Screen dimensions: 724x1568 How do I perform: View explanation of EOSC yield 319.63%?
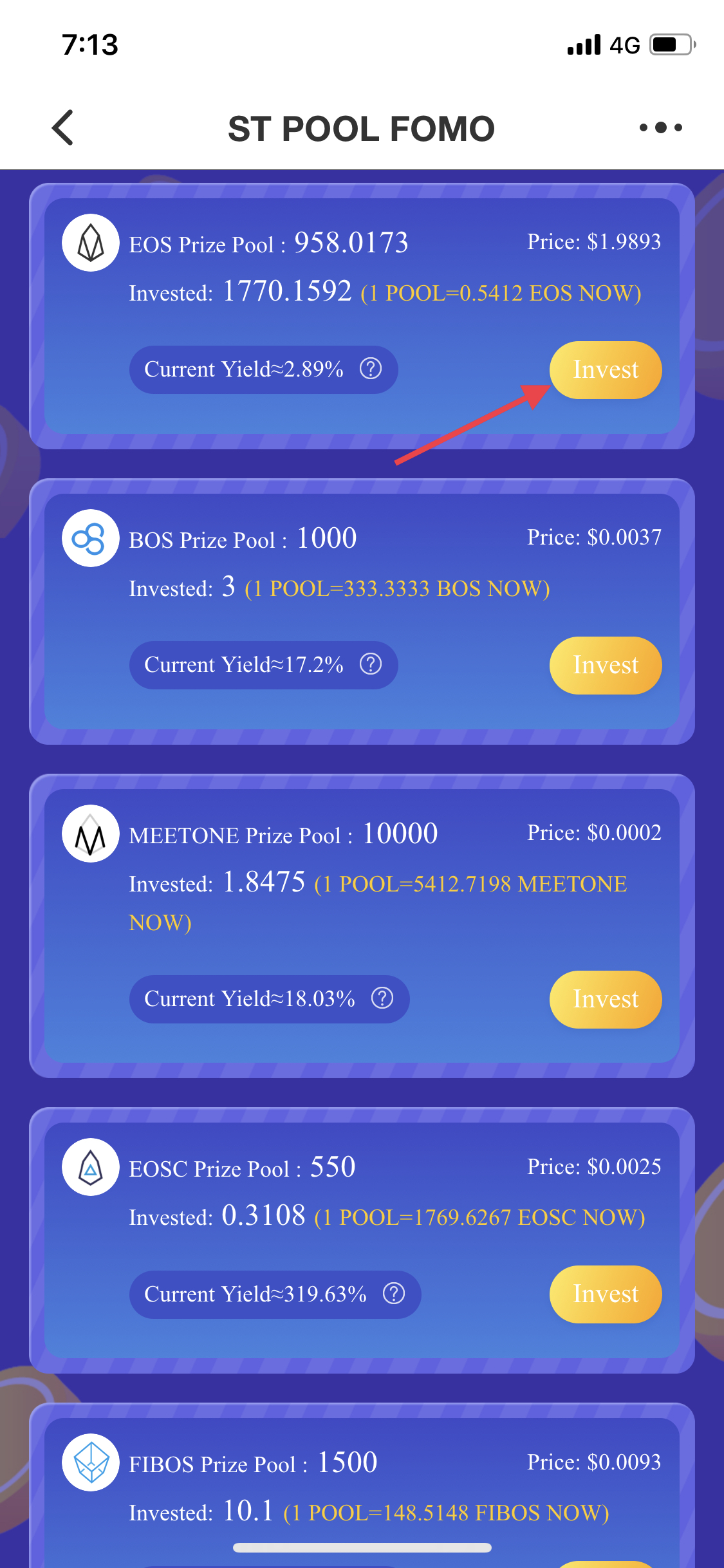tap(394, 1294)
